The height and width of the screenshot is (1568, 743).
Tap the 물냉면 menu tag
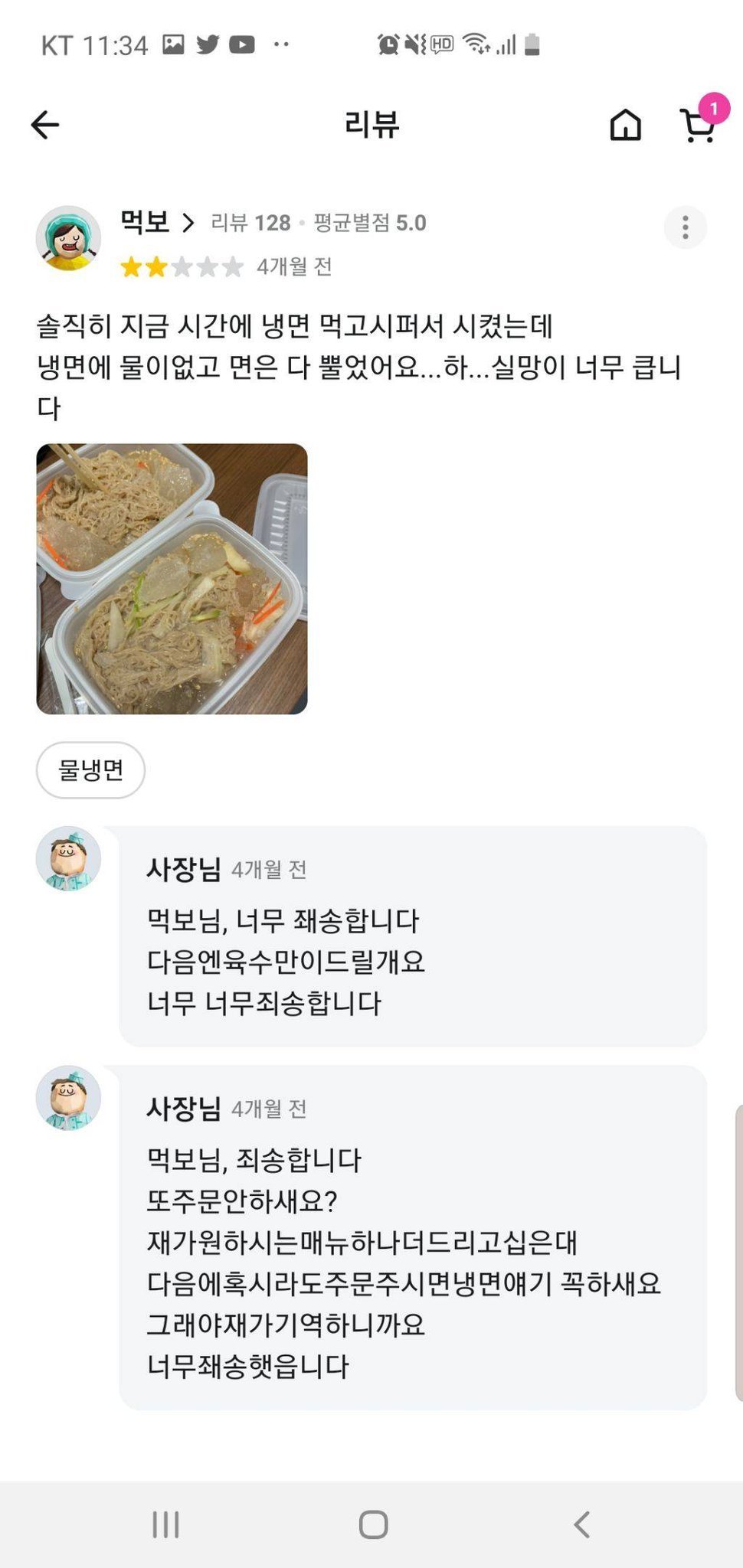pyautogui.click(x=90, y=770)
